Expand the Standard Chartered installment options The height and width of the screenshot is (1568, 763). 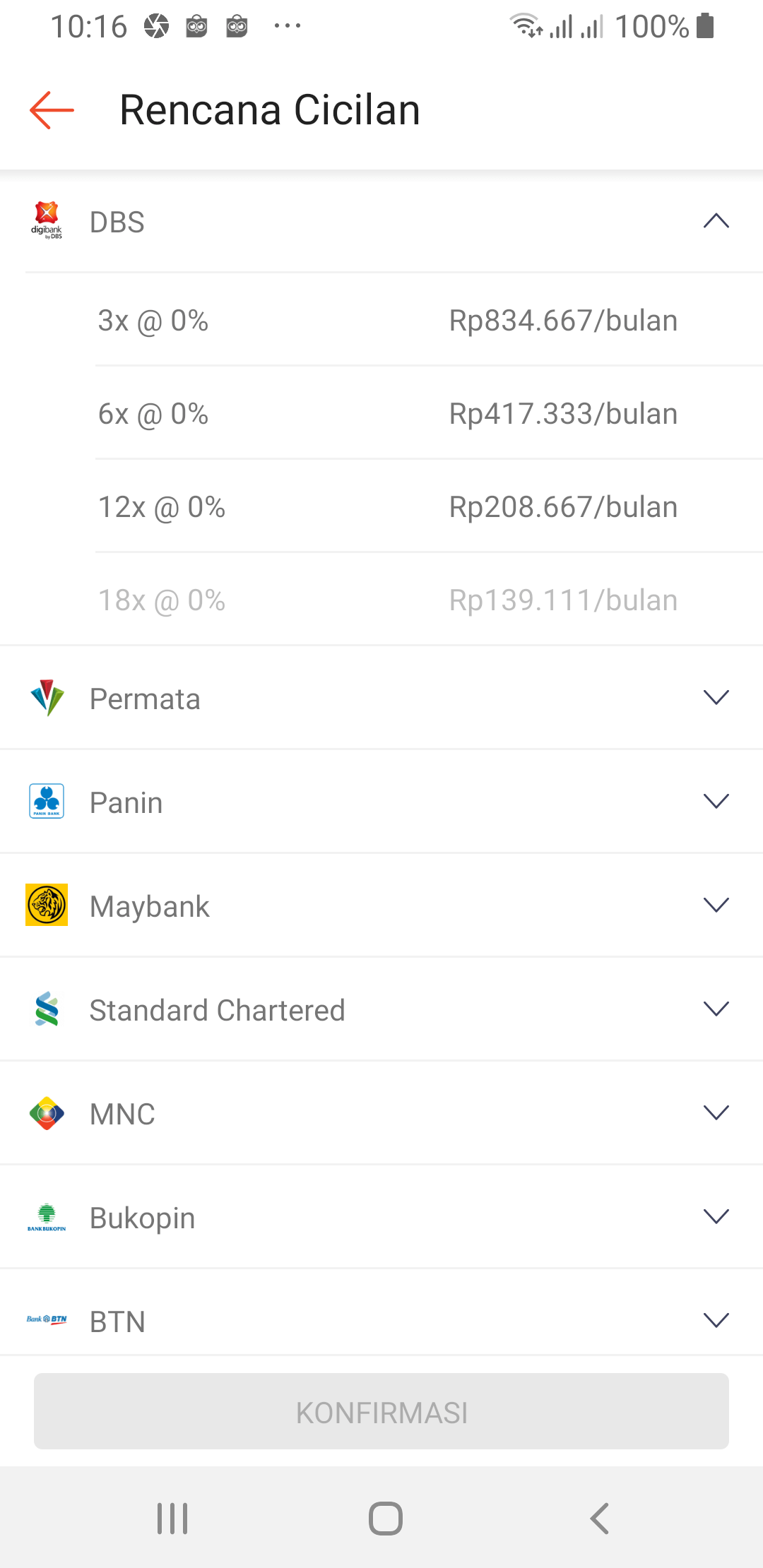click(716, 1008)
